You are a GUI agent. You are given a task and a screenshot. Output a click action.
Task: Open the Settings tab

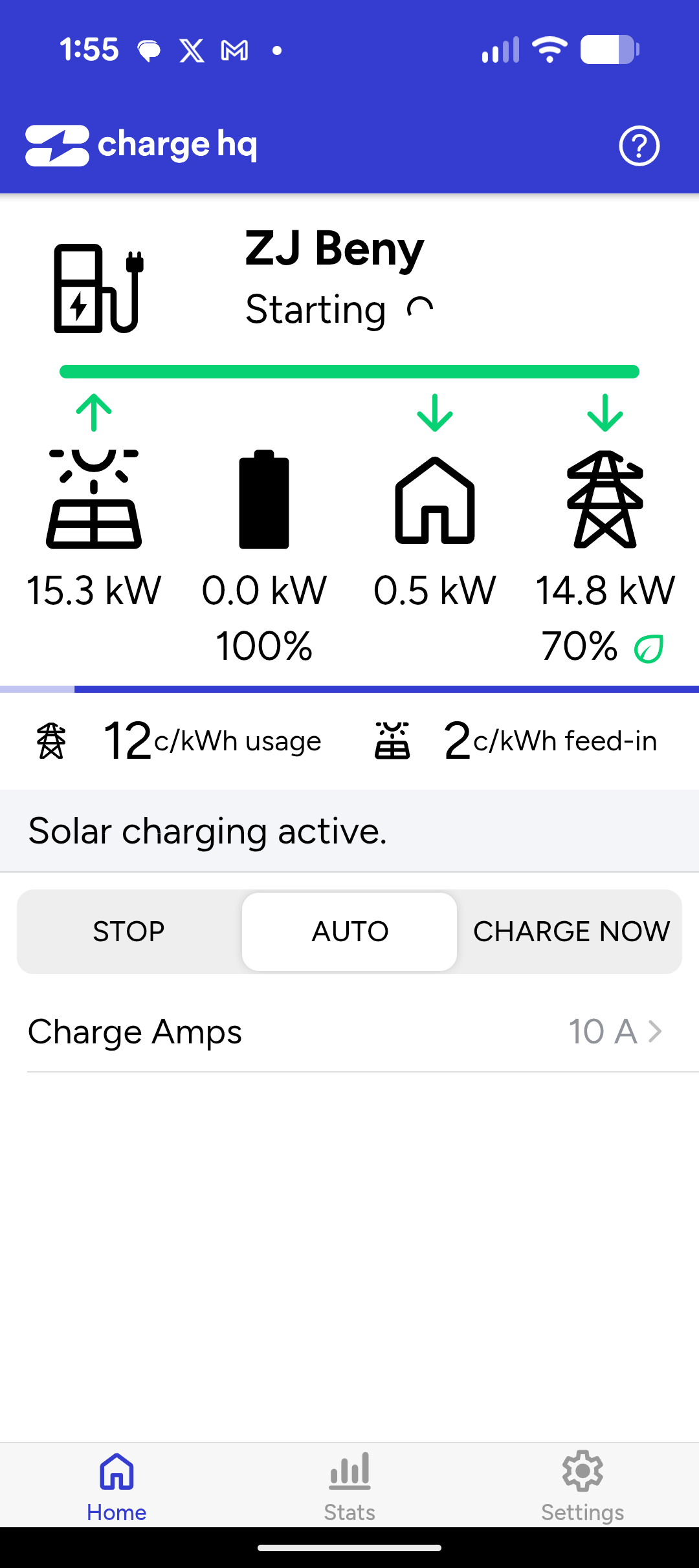tap(582, 1485)
